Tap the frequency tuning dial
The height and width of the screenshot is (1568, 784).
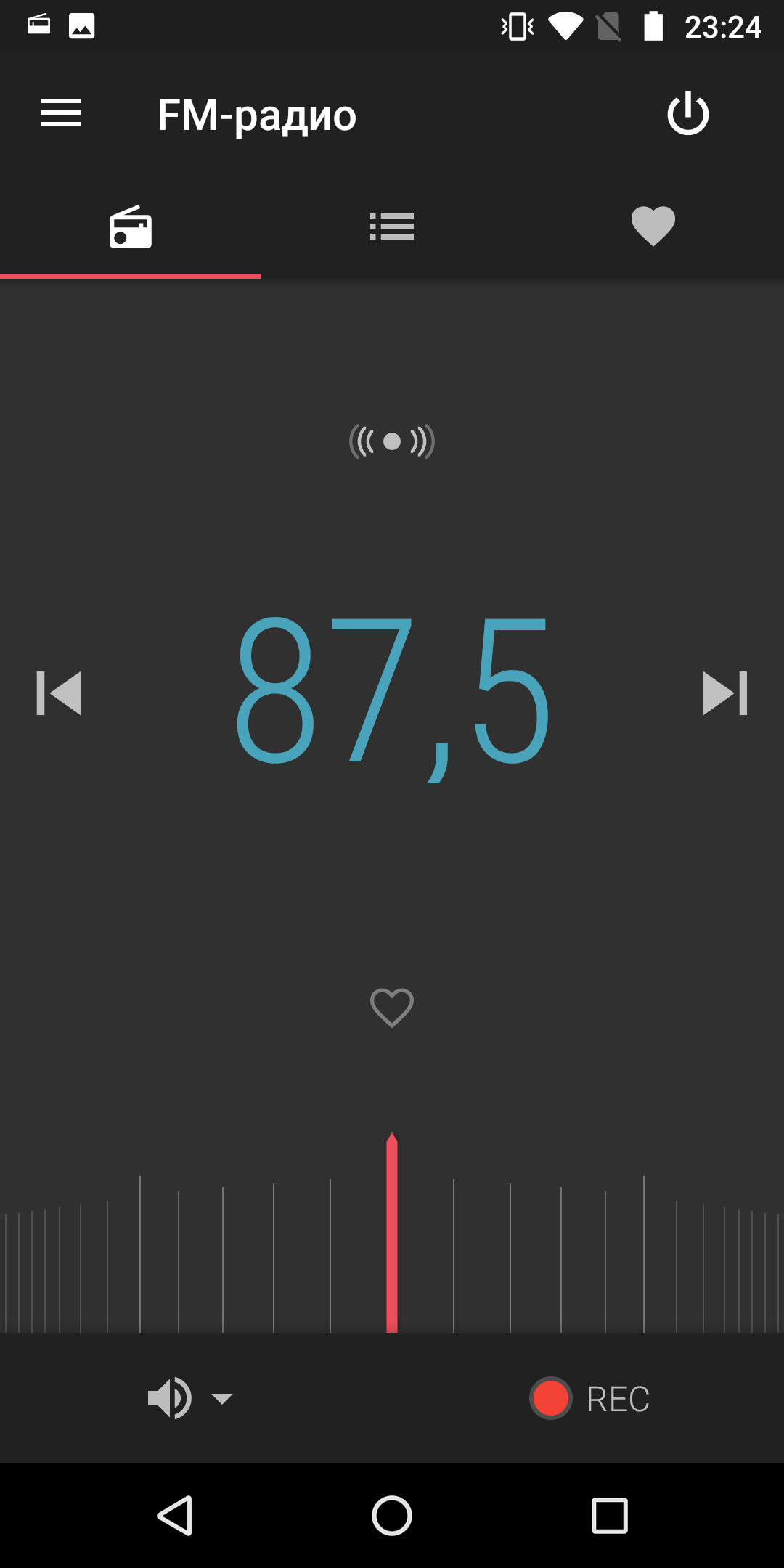392,1234
